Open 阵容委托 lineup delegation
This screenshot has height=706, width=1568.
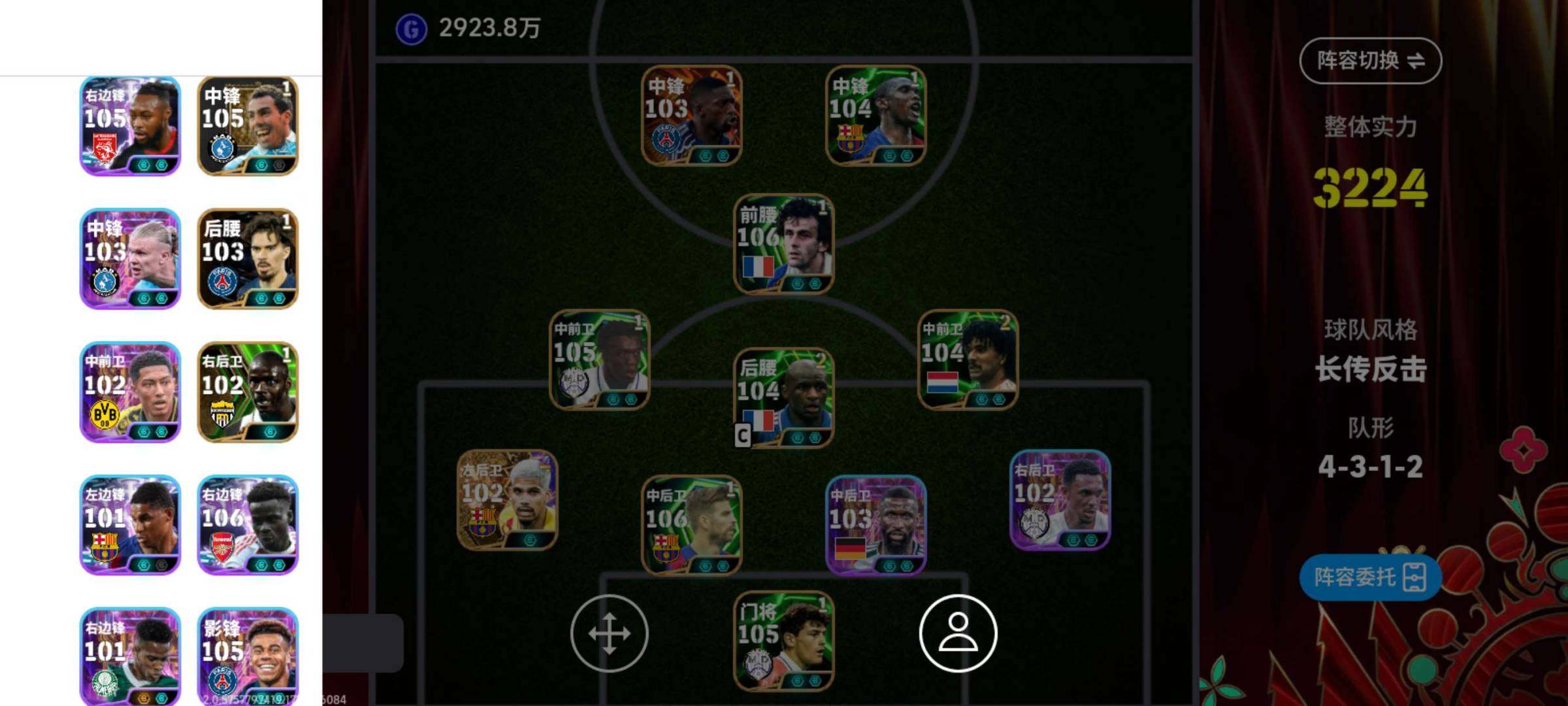(x=1369, y=577)
